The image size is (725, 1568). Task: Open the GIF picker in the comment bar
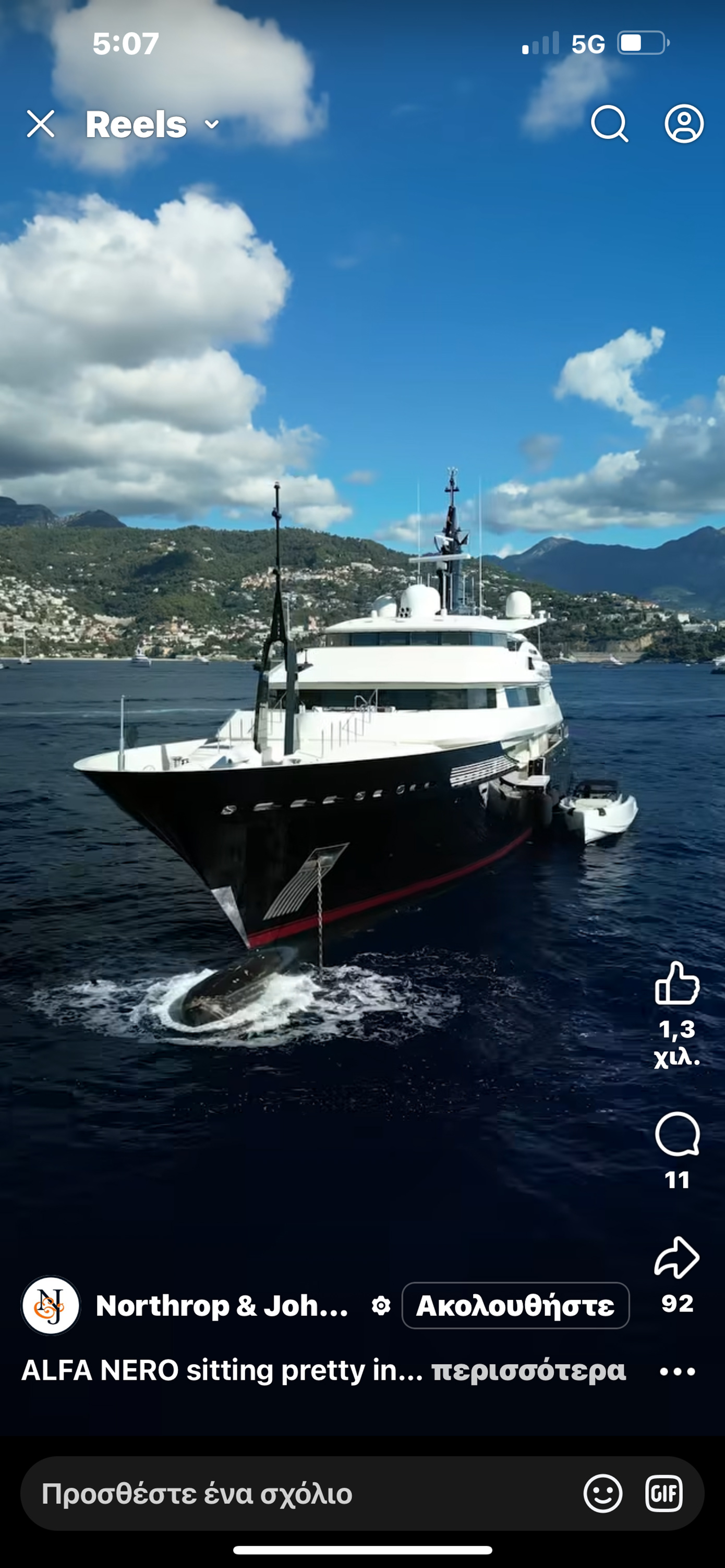(663, 1493)
